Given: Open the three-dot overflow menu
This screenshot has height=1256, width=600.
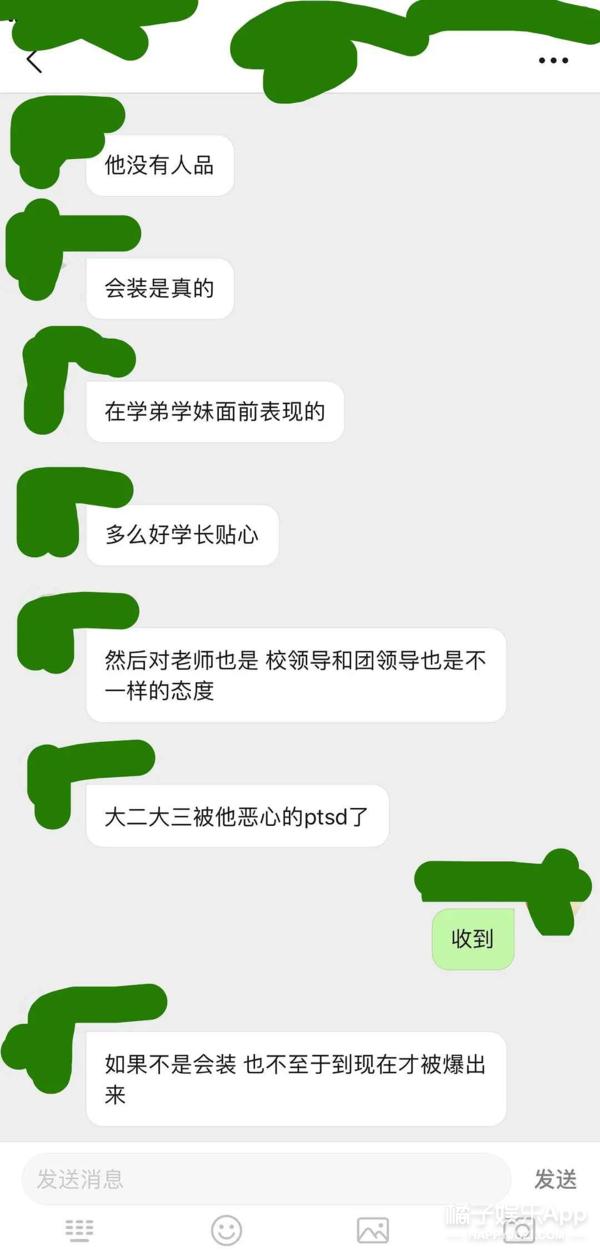Looking at the screenshot, I should pos(553,61).
